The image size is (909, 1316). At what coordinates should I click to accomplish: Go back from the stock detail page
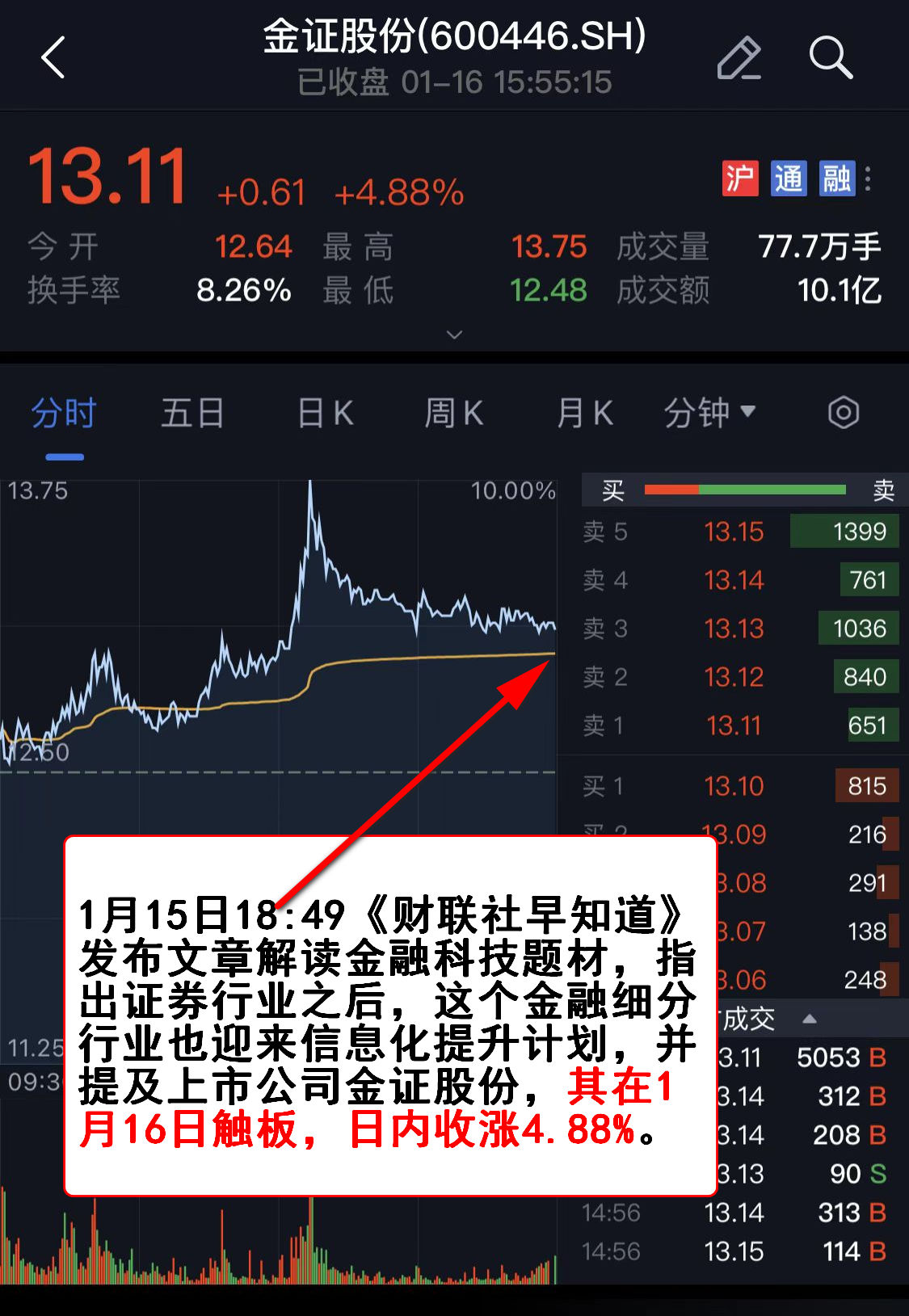point(53,58)
